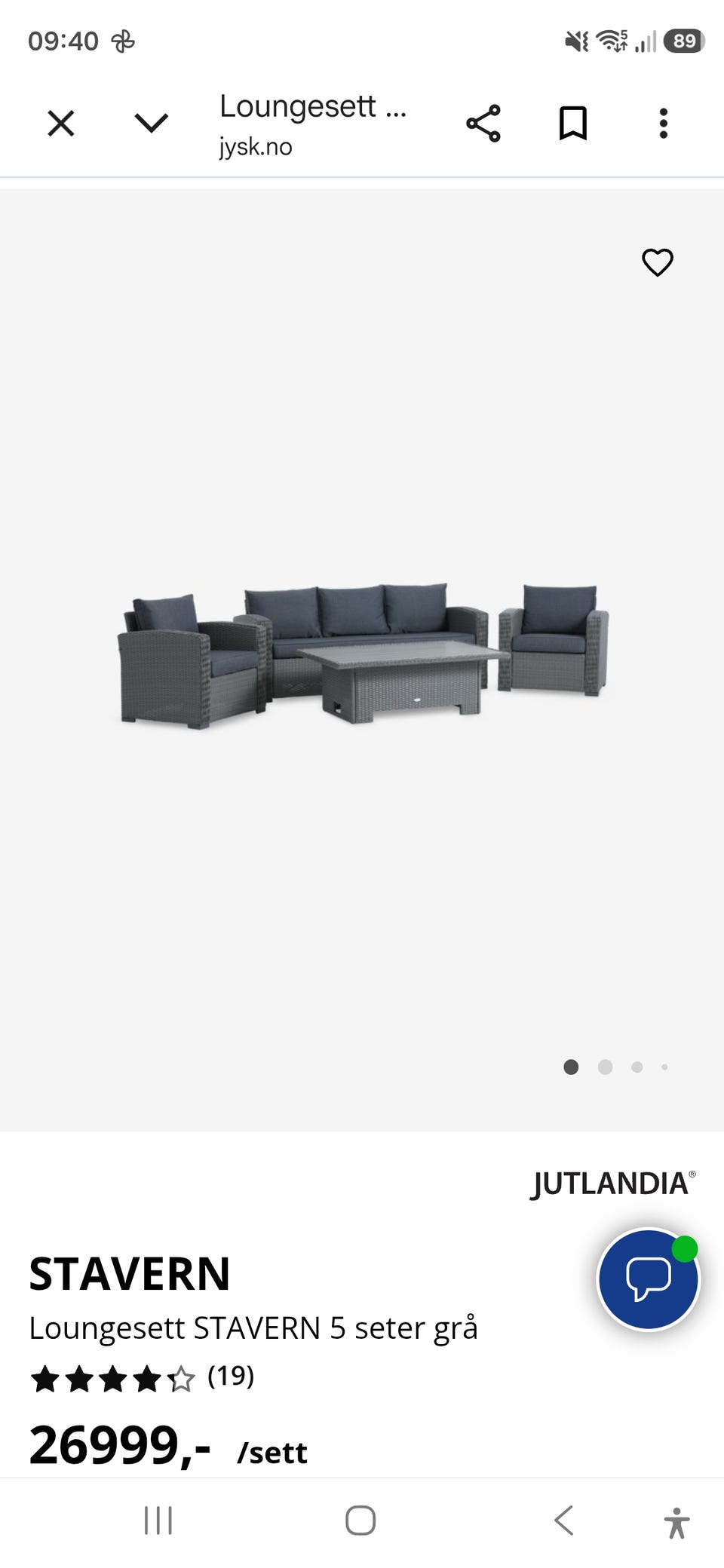Expand the tab's down-arrow chevron

point(151,123)
